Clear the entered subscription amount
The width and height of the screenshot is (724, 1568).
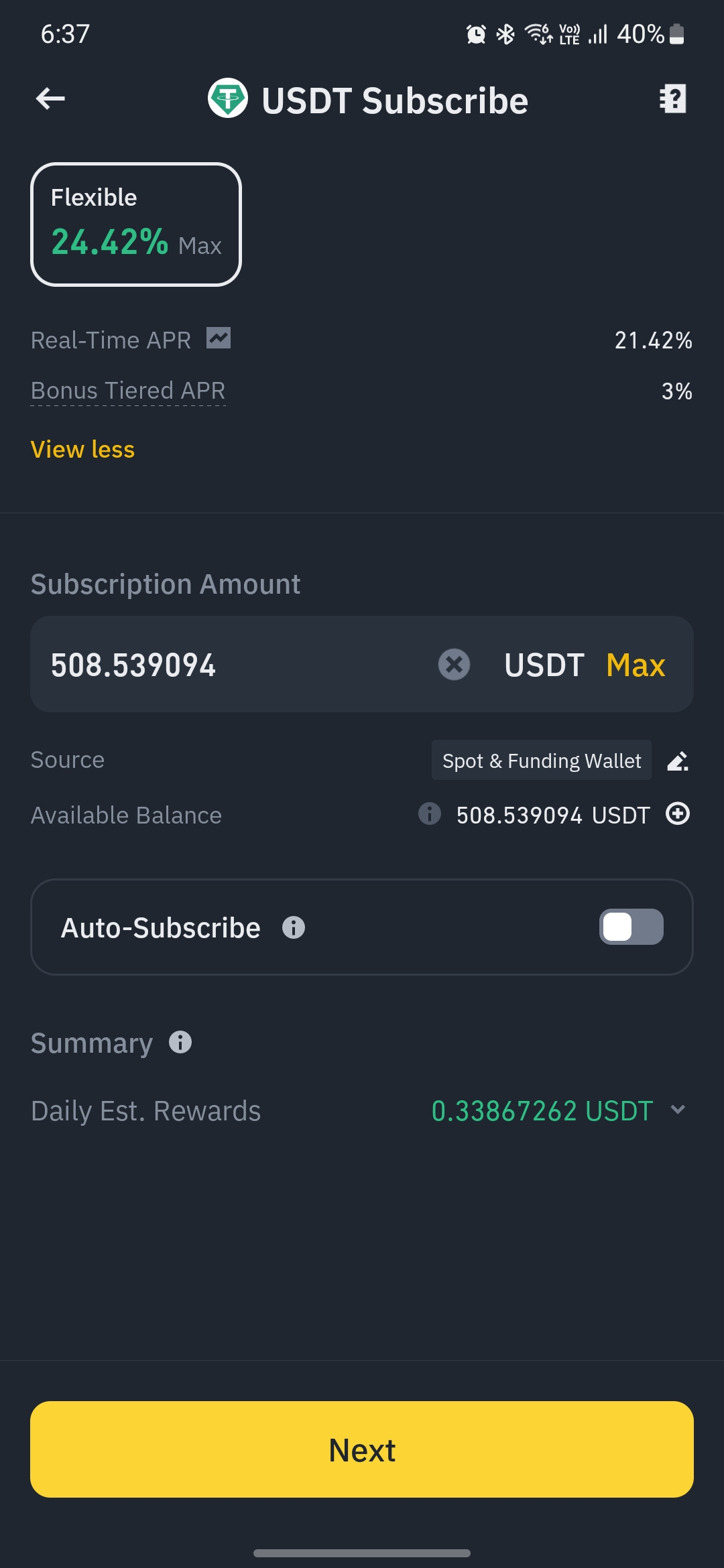click(x=454, y=665)
